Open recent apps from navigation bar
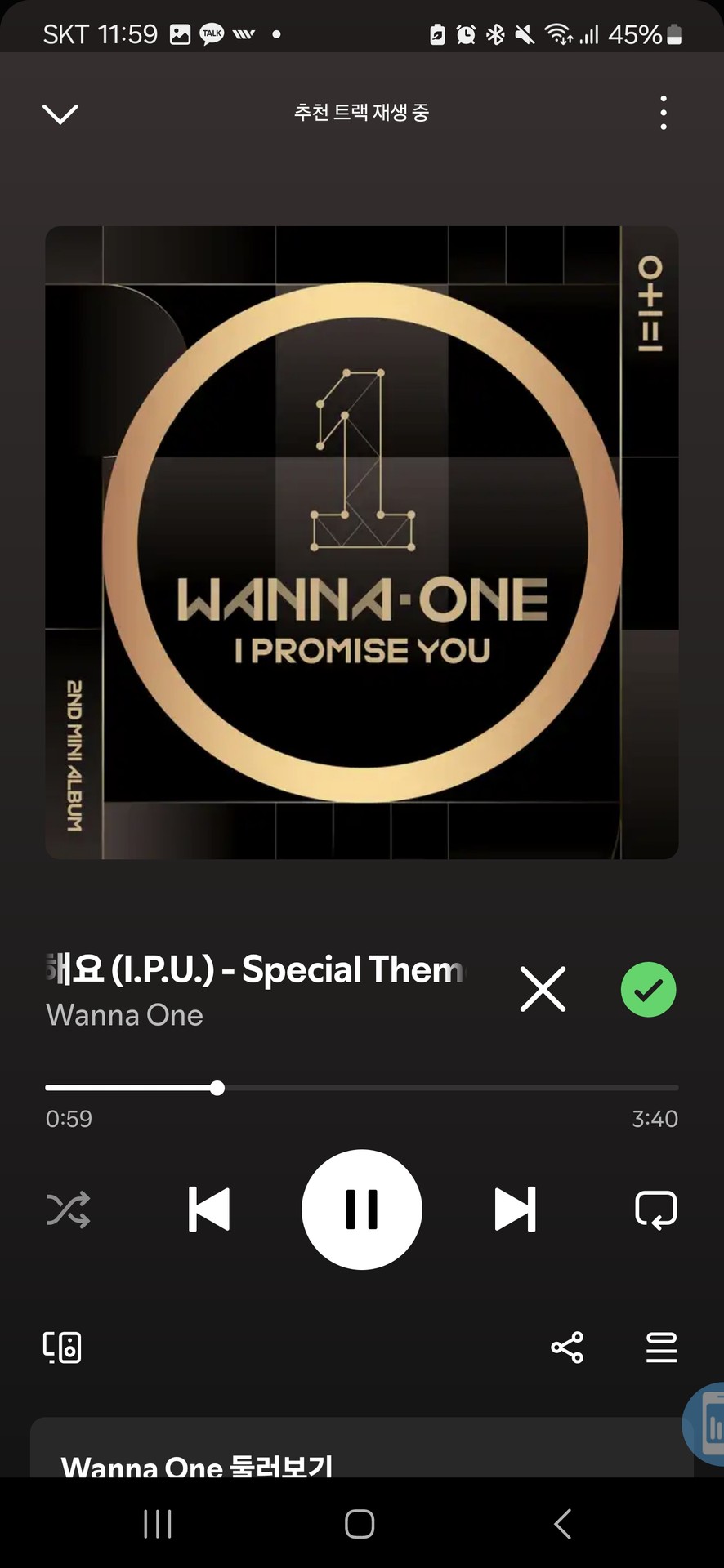Viewport: 724px width, 1568px height. (158, 1524)
